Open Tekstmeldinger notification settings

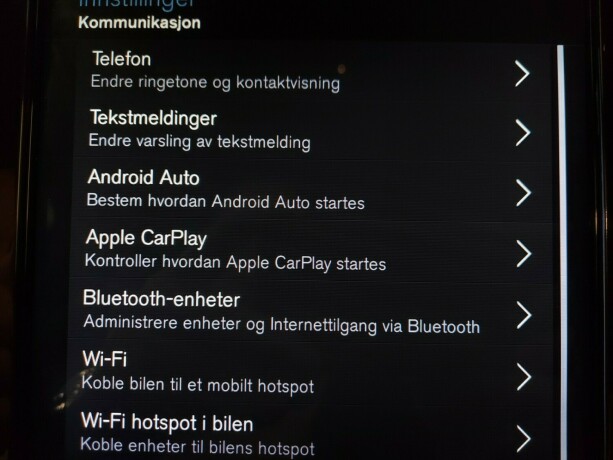click(300, 130)
